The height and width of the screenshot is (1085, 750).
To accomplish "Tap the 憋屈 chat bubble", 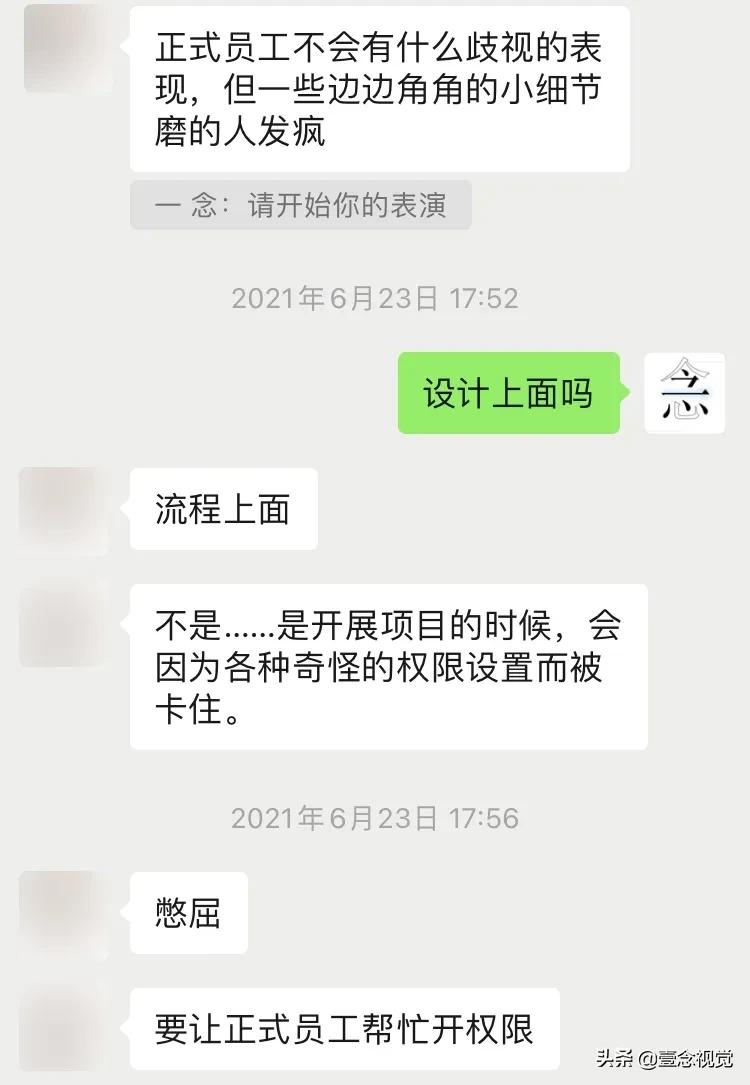I will tap(189, 912).
